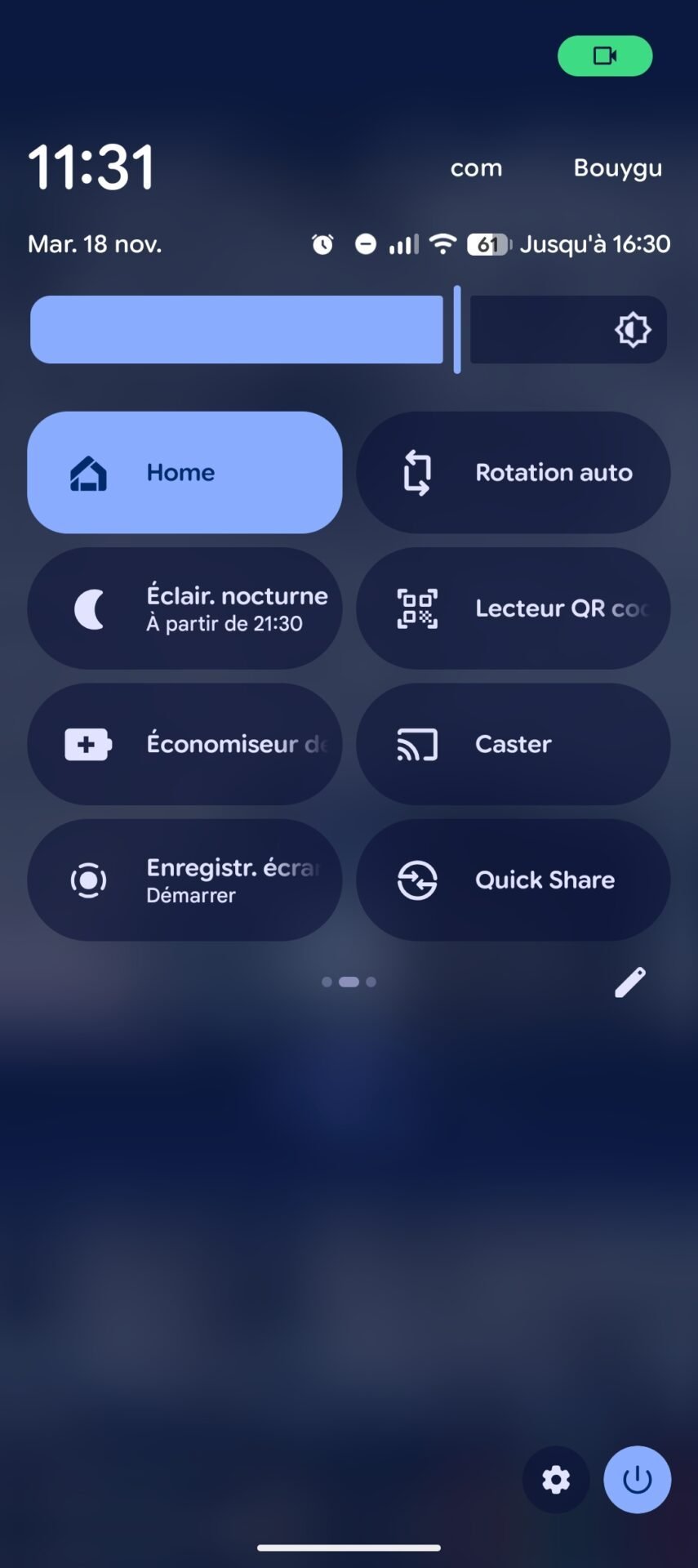Tap the green screen recording indicator

(x=605, y=56)
